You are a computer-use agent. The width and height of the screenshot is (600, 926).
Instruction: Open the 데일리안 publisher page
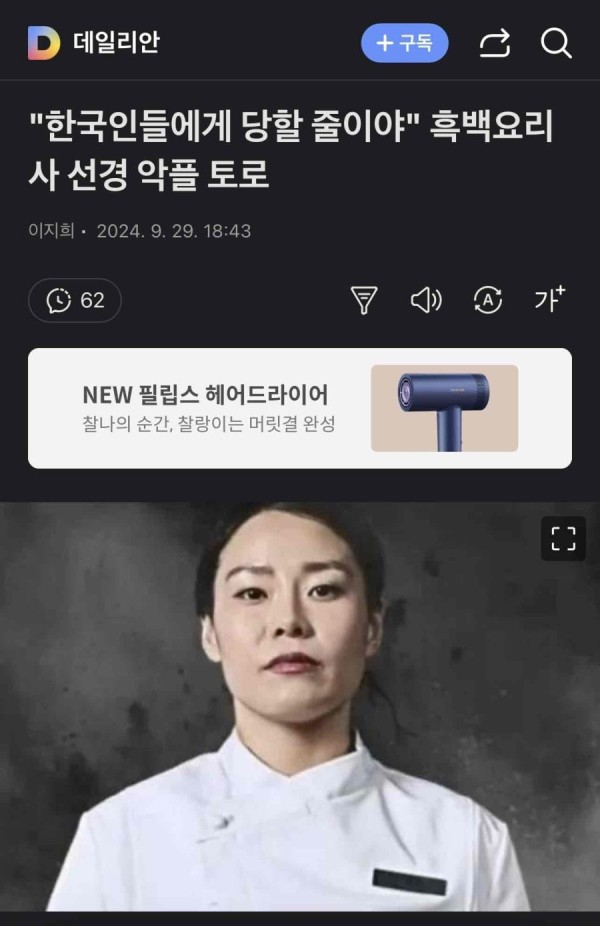point(93,43)
